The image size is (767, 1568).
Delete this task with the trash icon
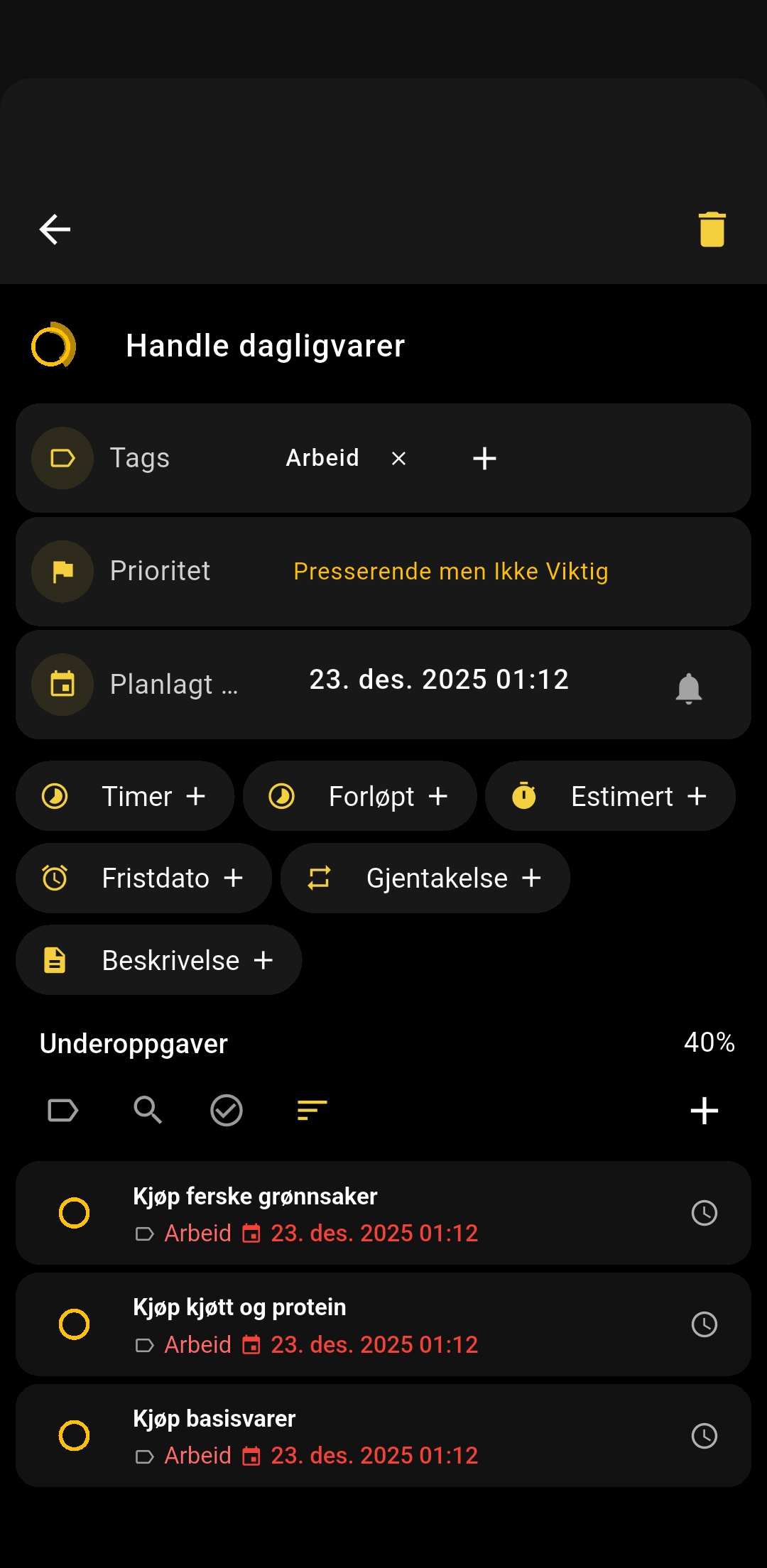pyautogui.click(x=712, y=229)
